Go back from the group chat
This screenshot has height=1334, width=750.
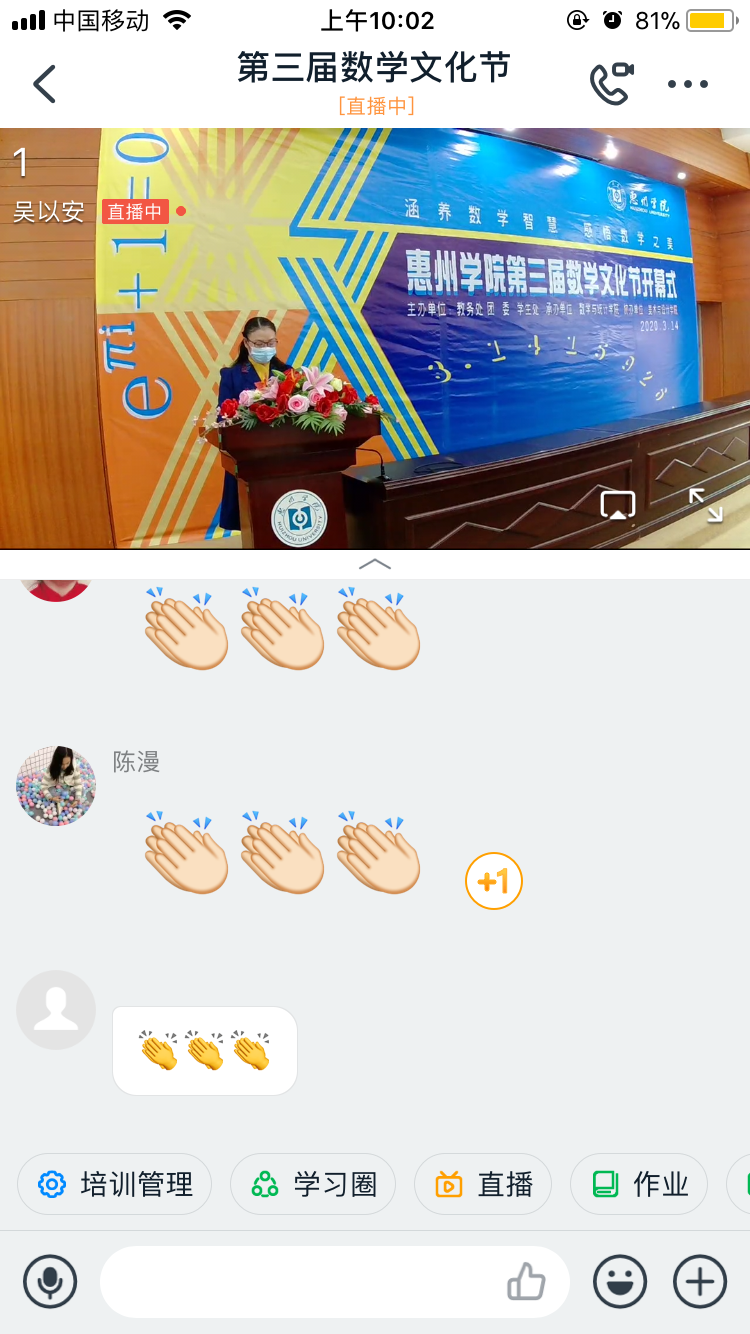(45, 84)
